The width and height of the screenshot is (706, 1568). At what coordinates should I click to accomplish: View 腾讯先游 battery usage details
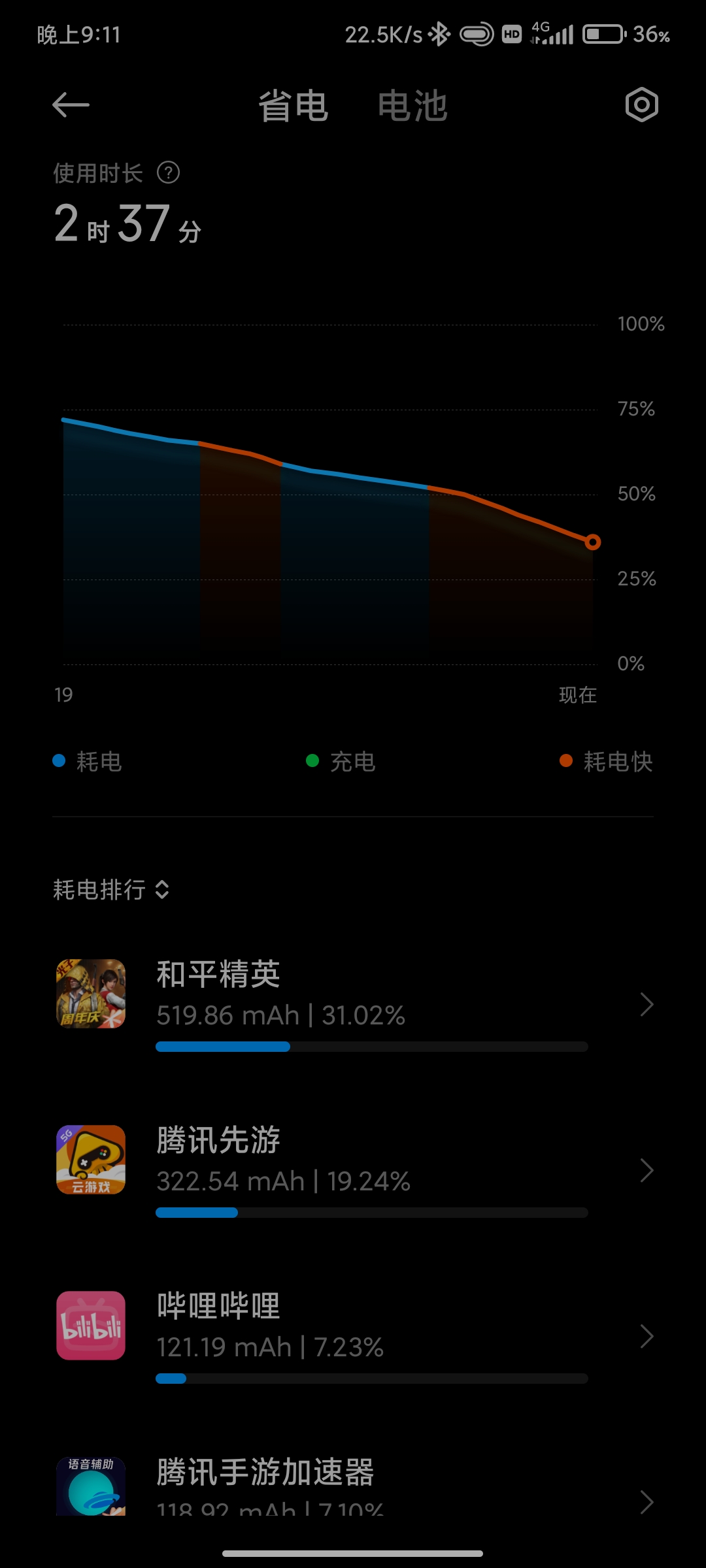353,1170
